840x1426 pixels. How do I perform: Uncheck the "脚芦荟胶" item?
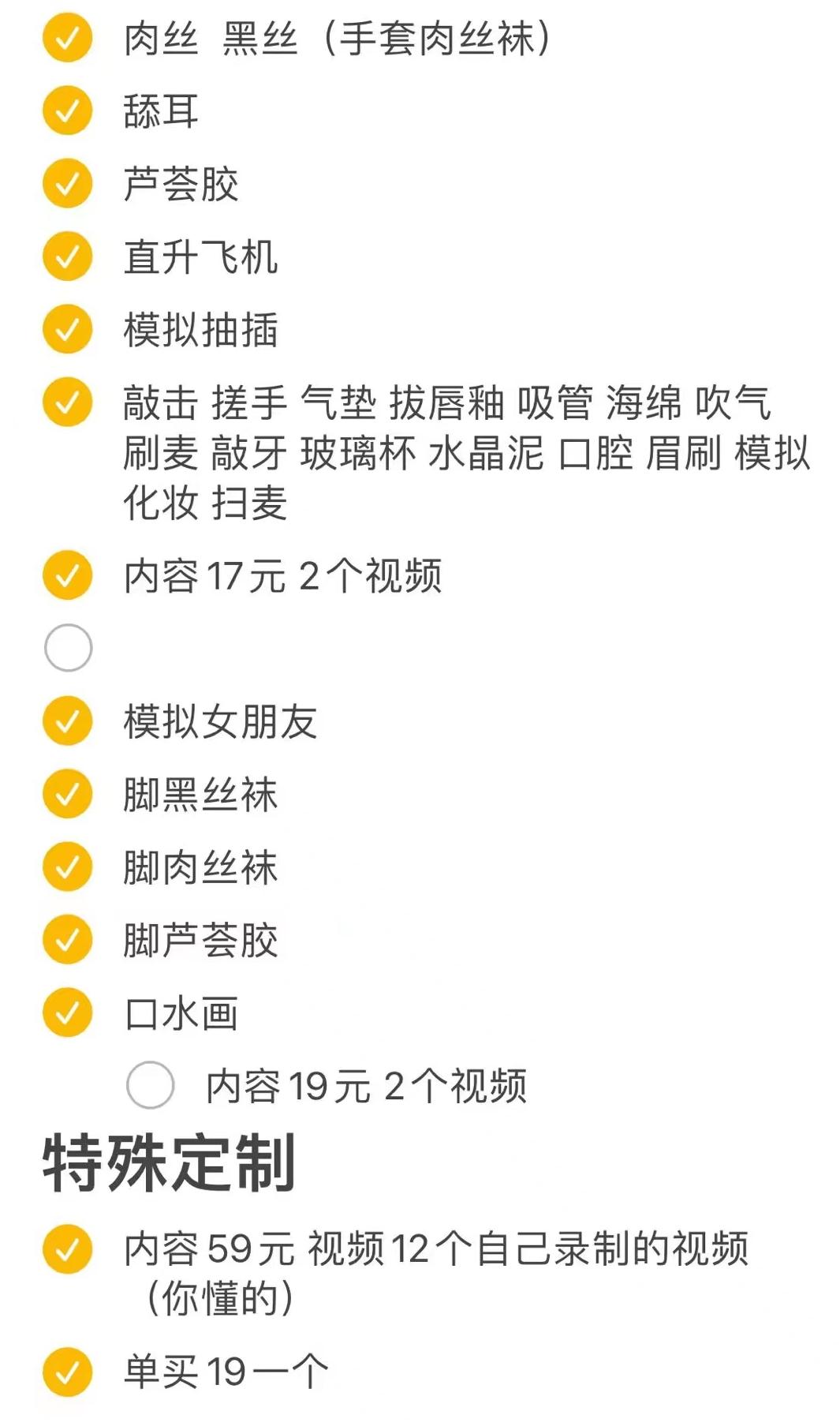click(x=67, y=937)
